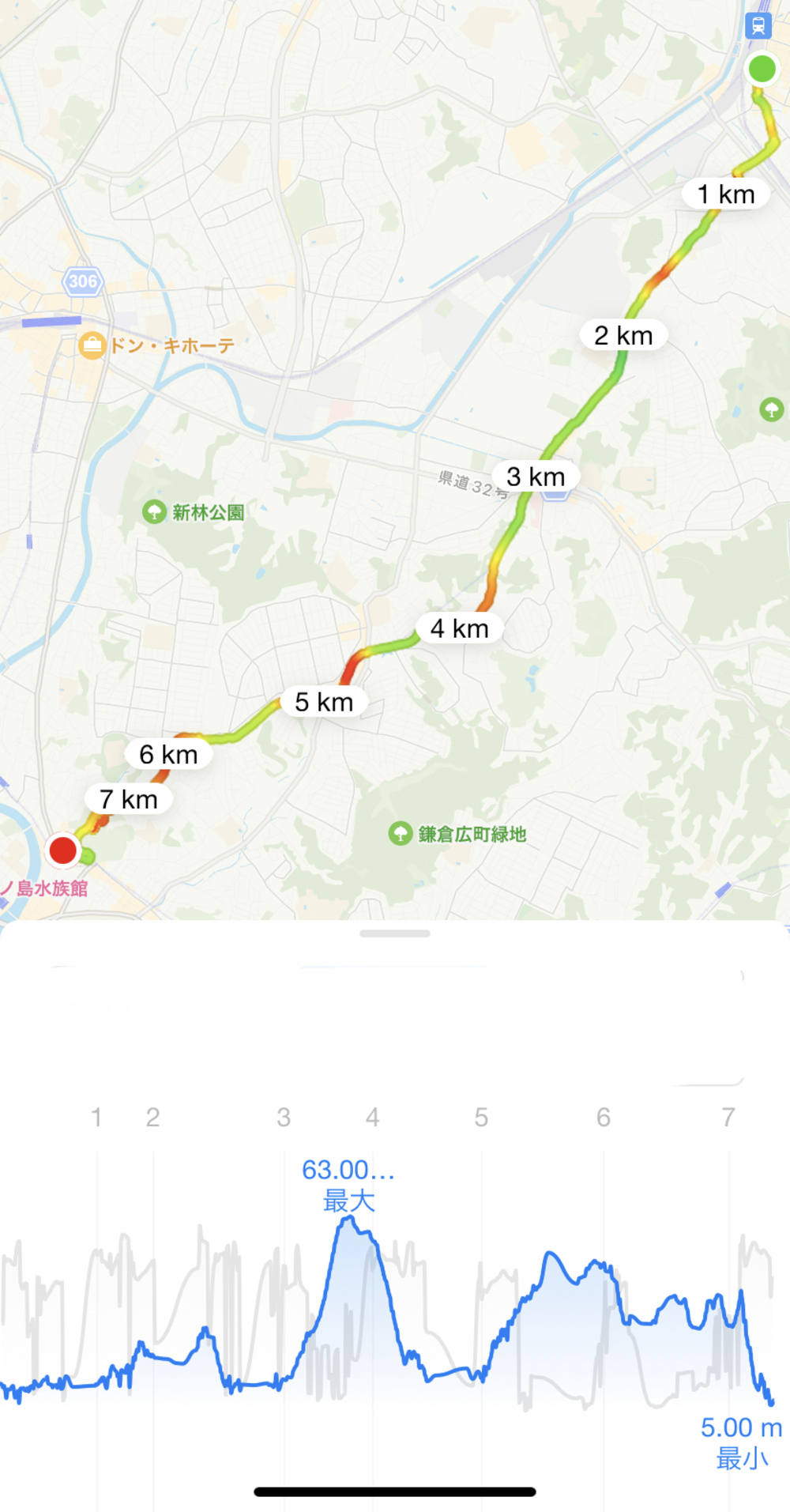Tap the sheet grabber handle above the chart
The image size is (790, 1512).
click(395, 933)
